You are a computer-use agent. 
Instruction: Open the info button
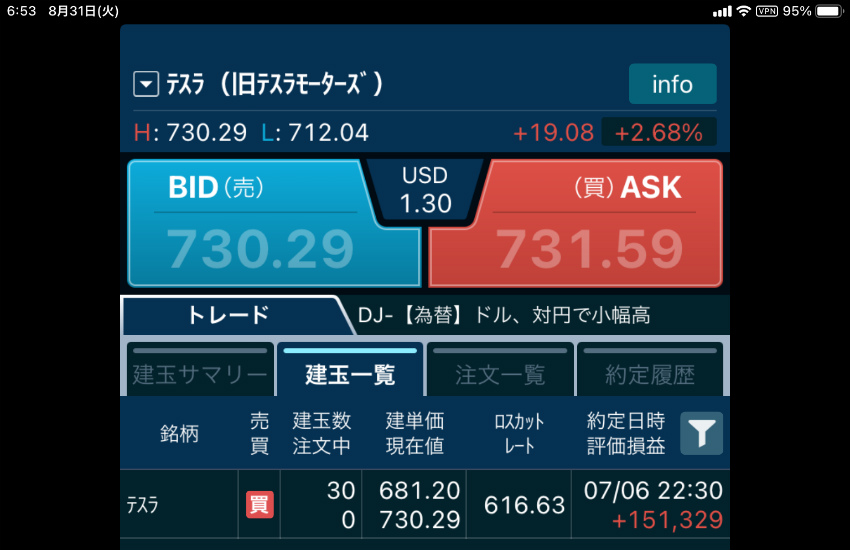pyautogui.click(x=672, y=84)
